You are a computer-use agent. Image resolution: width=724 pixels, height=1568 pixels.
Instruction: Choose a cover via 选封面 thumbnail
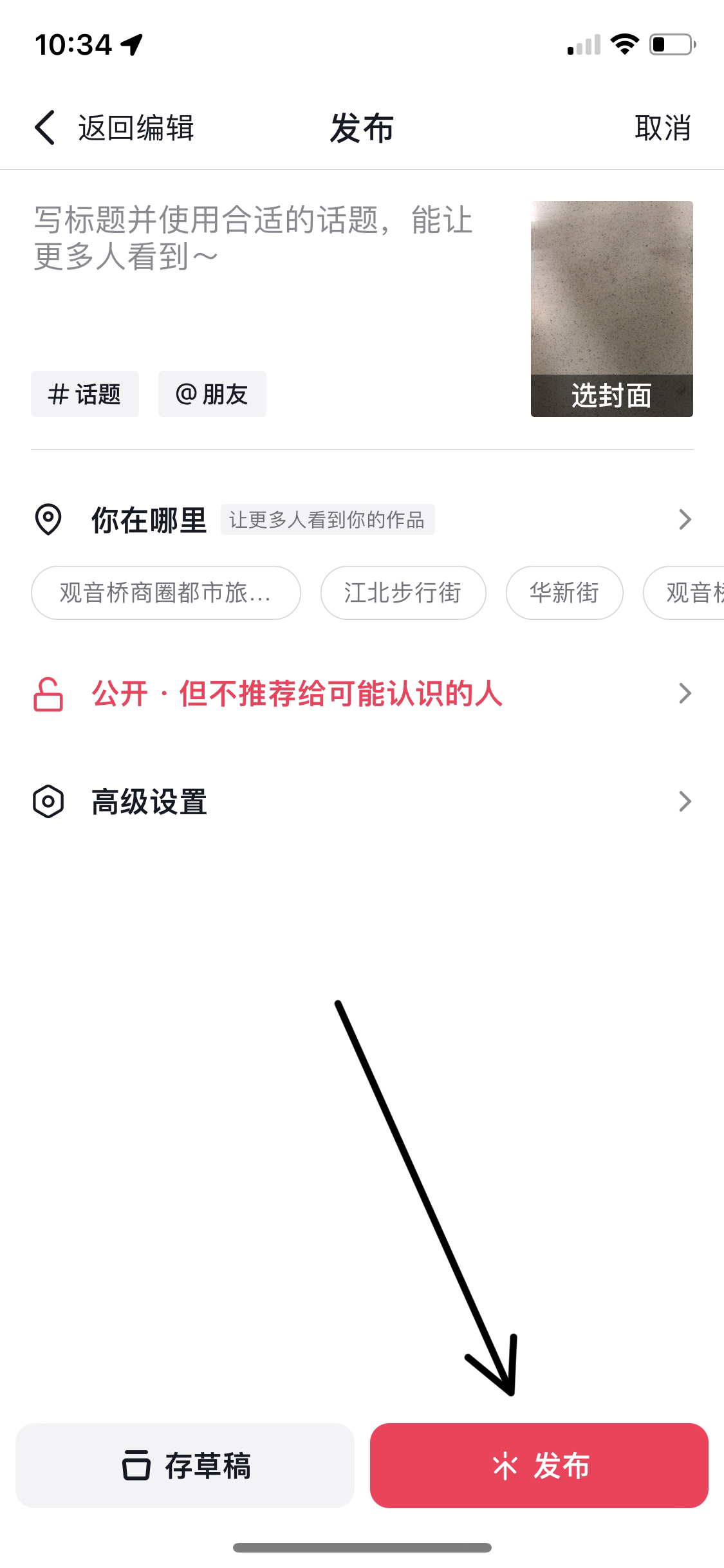click(611, 309)
